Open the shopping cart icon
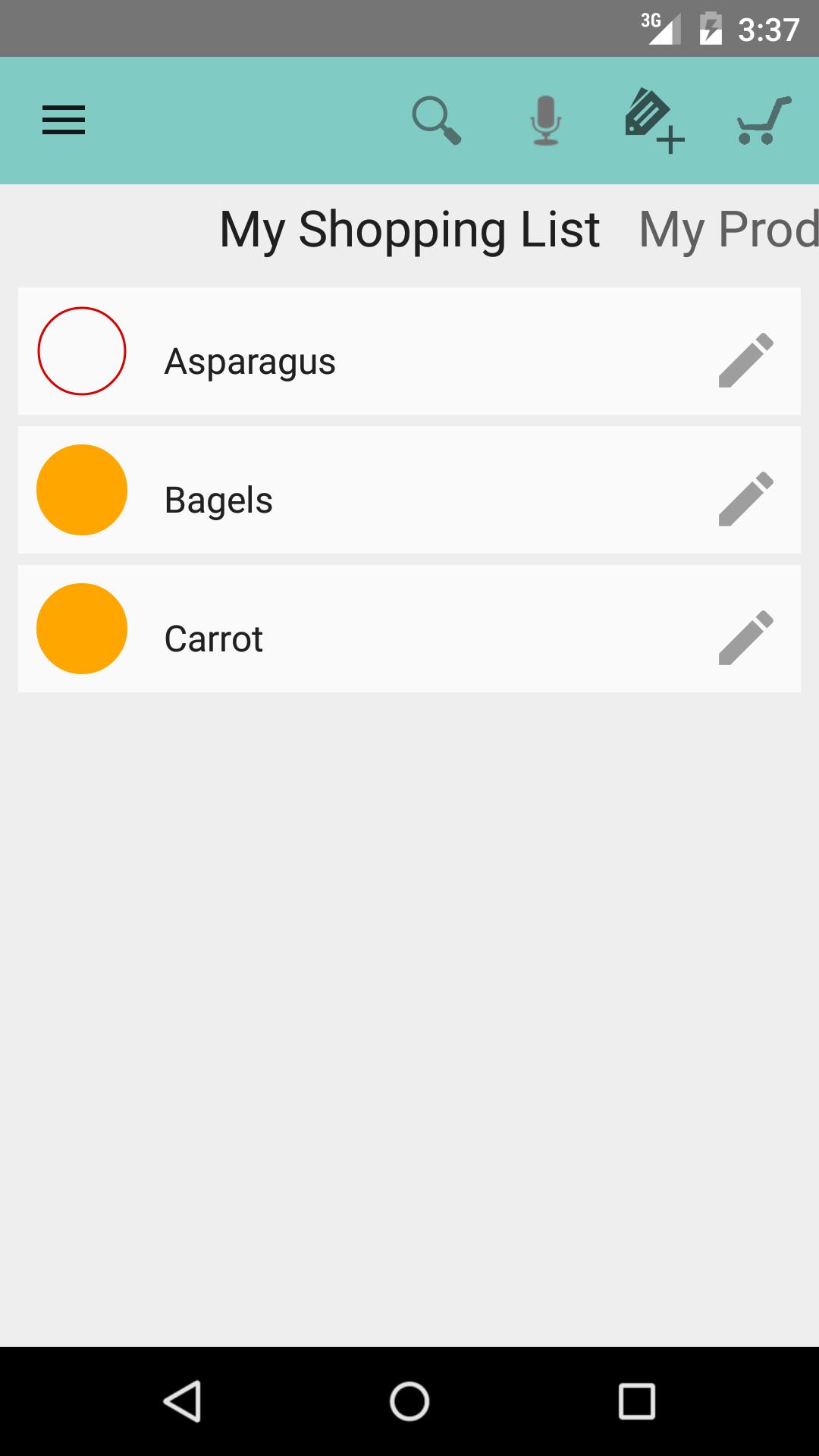819x1456 pixels. point(761,121)
